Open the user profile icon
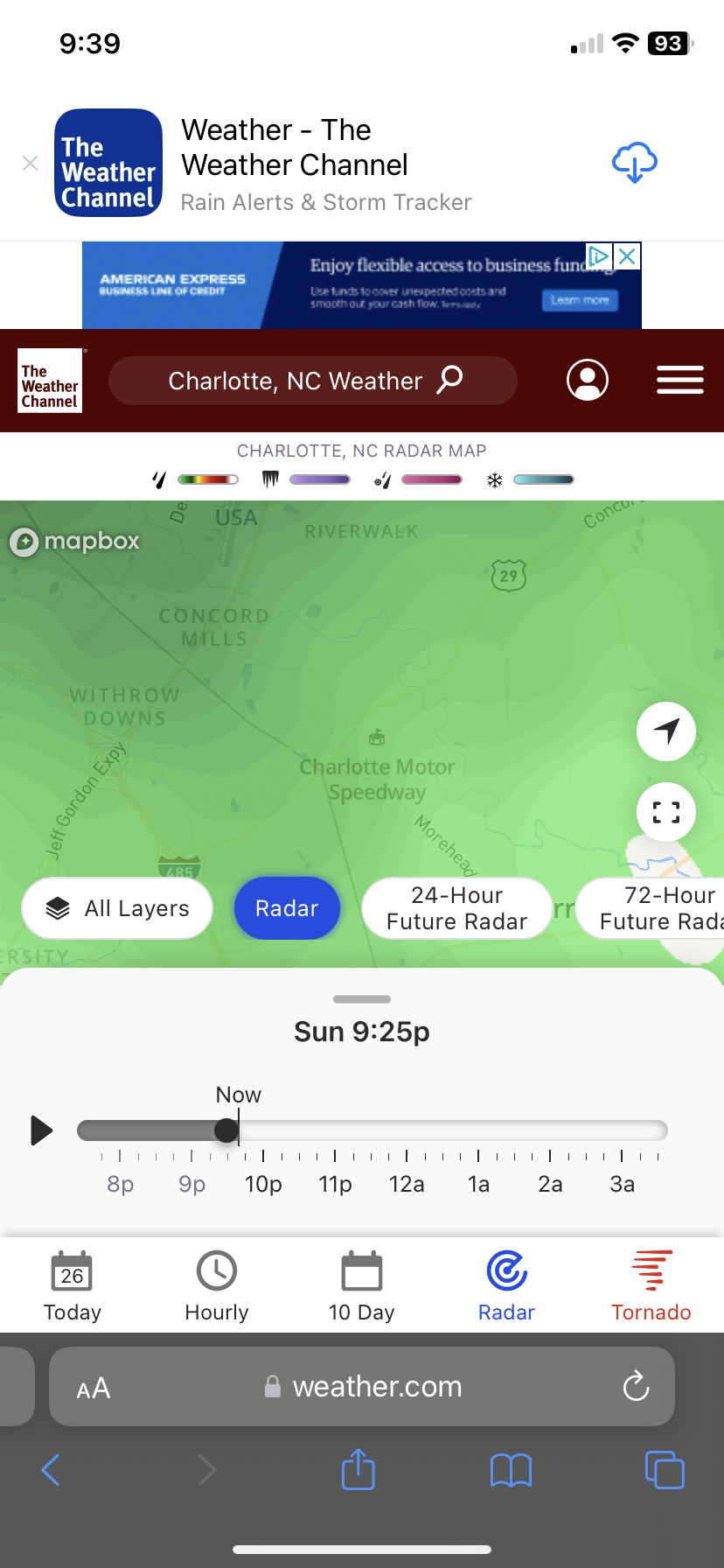724x1568 pixels. tap(588, 381)
